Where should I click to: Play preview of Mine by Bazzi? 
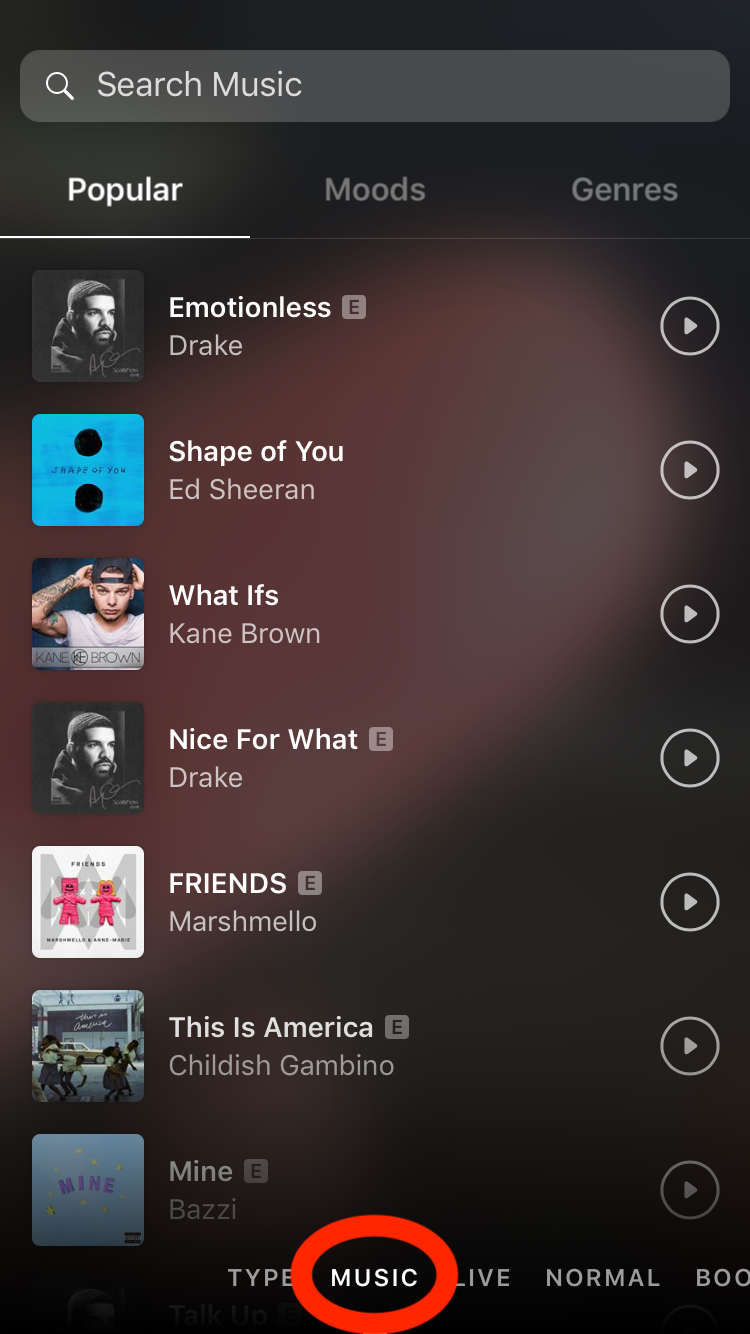tap(690, 1190)
